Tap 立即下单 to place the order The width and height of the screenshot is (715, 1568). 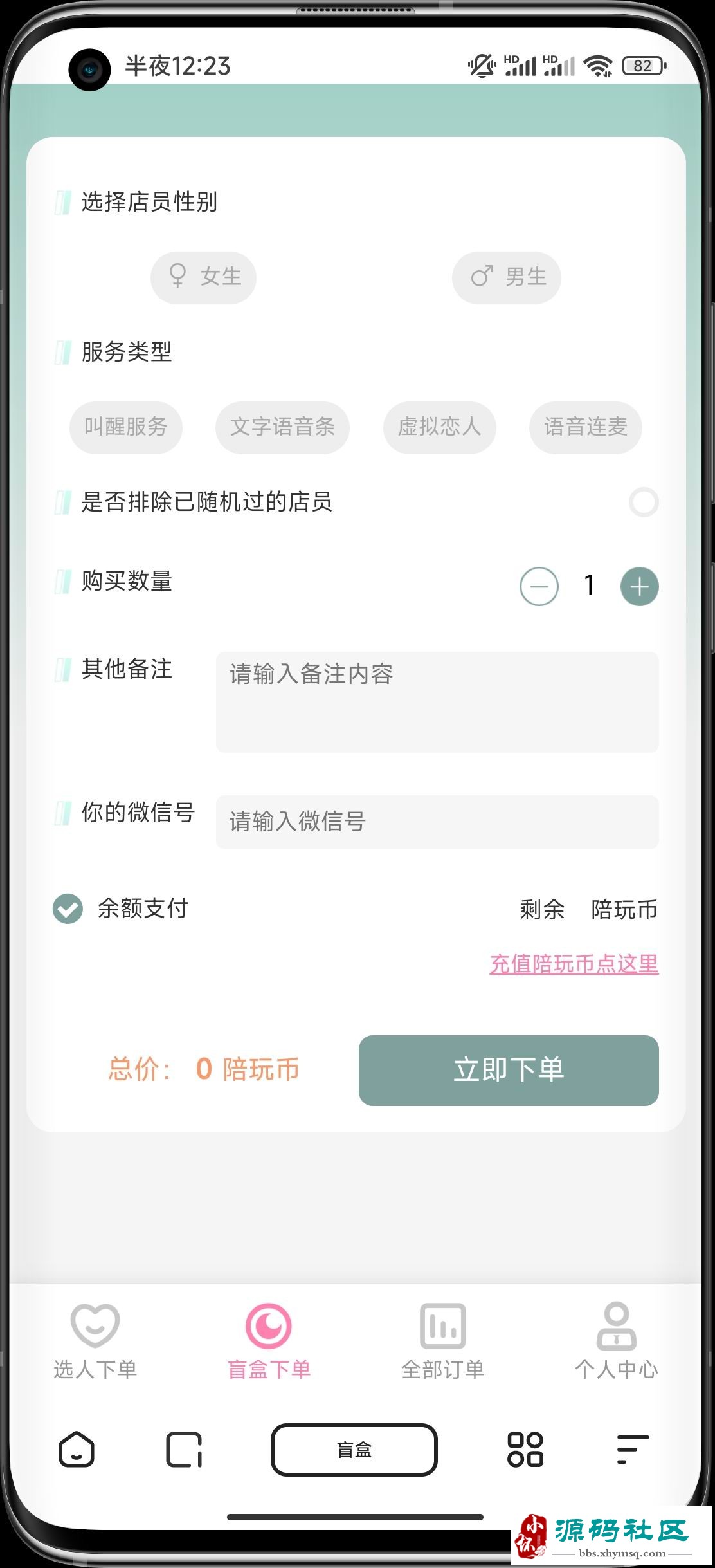point(509,1070)
